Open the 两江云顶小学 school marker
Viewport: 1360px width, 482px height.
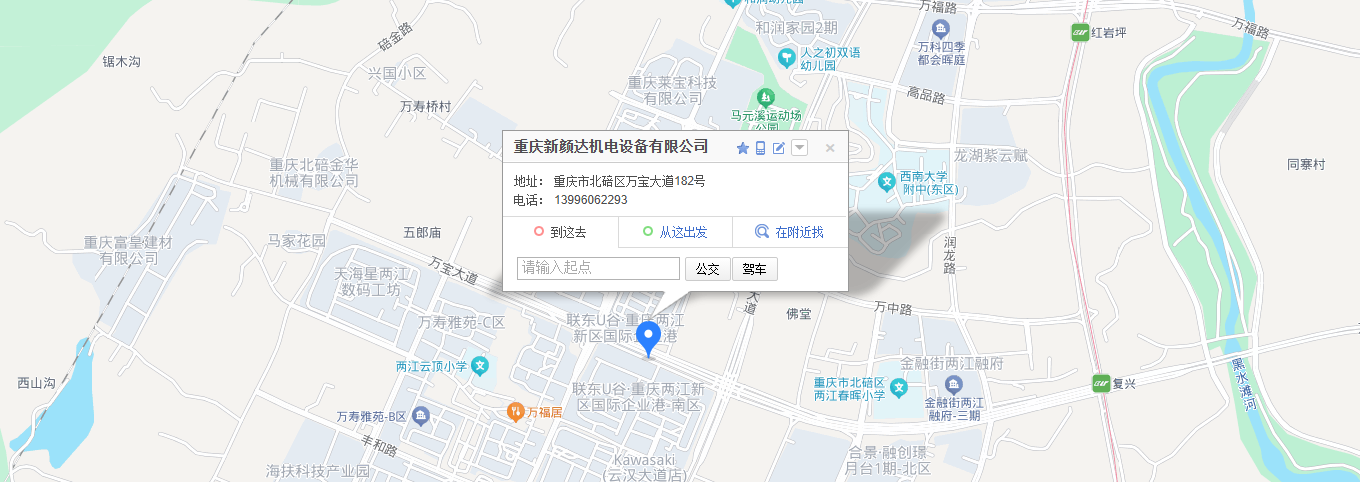coord(480,366)
